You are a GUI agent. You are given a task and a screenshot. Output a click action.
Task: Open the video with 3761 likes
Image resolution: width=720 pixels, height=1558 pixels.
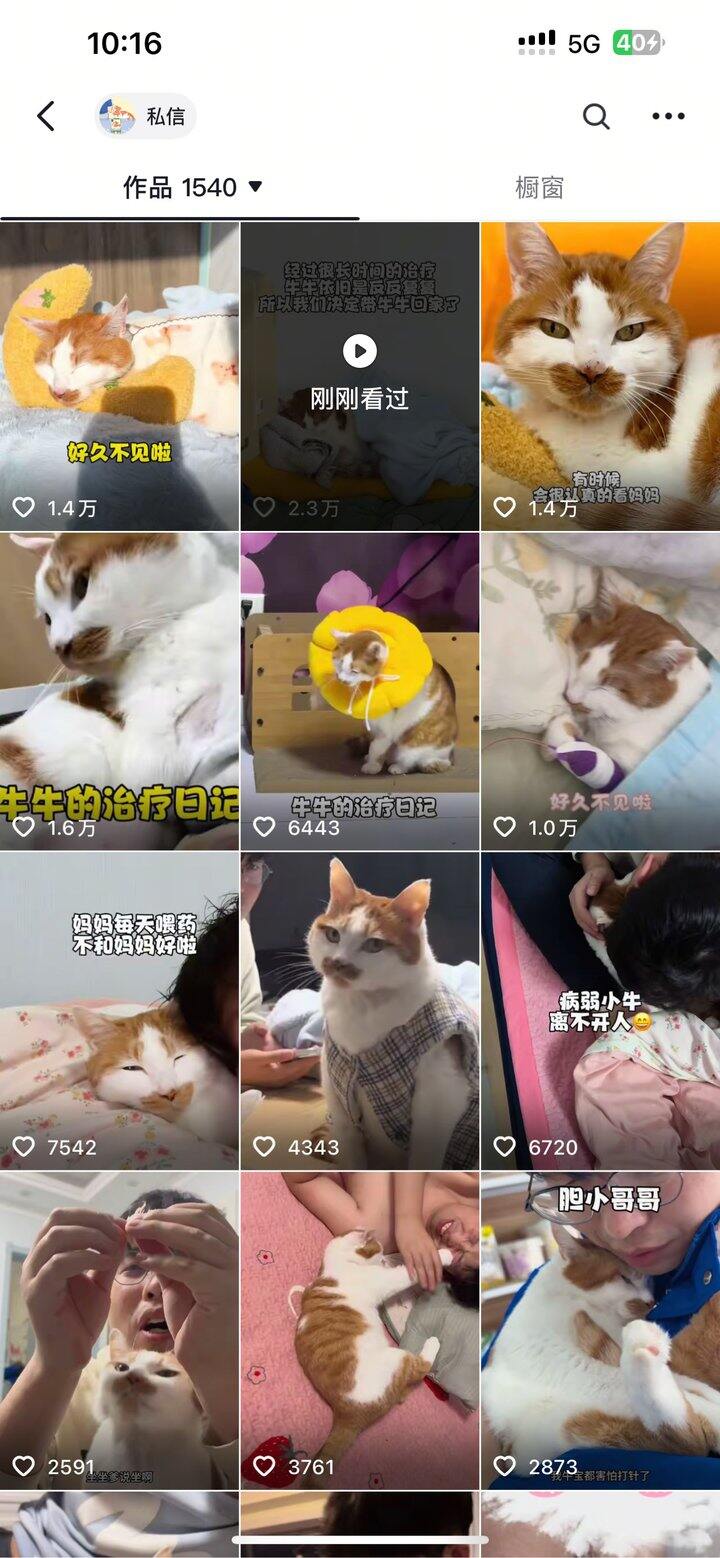[x=360, y=1331]
